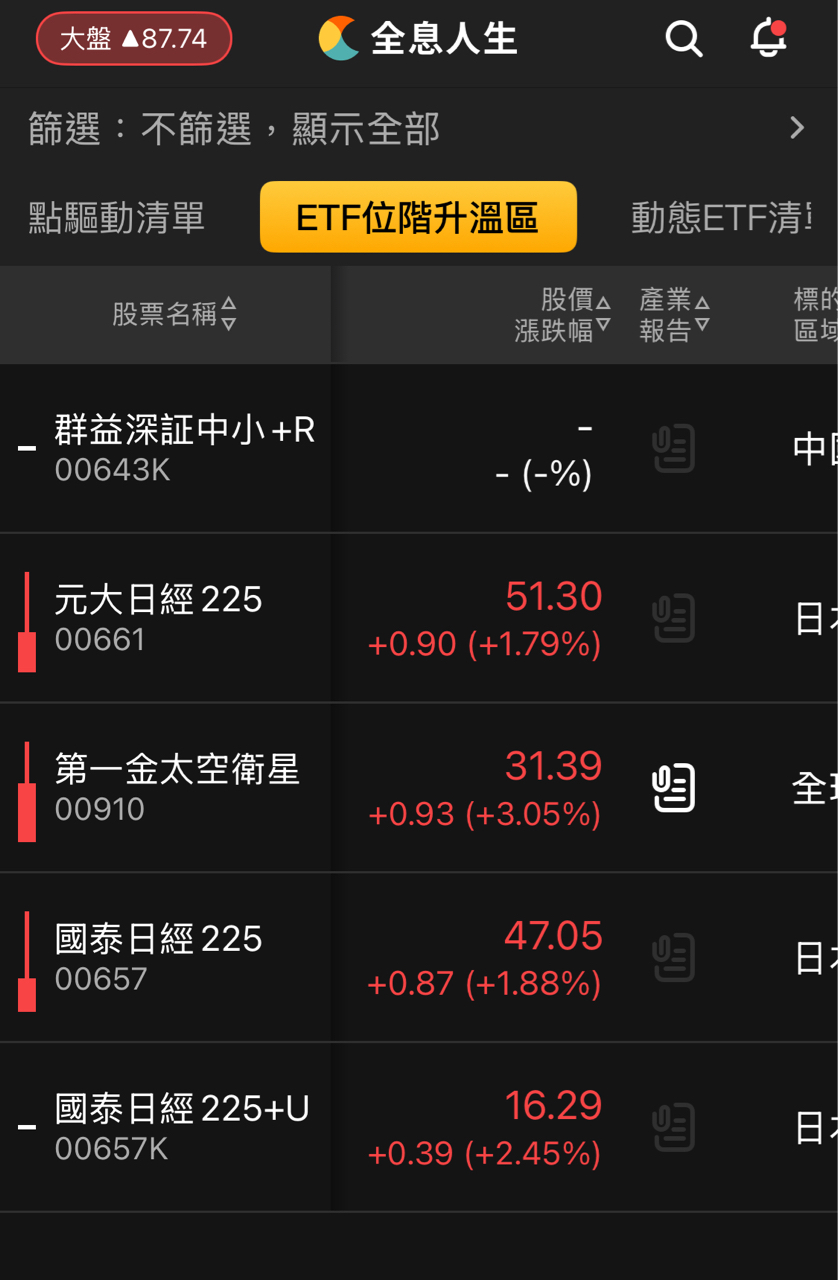
Task: Select the ETF位階升溫區 tab
Action: (x=418, y=217)
